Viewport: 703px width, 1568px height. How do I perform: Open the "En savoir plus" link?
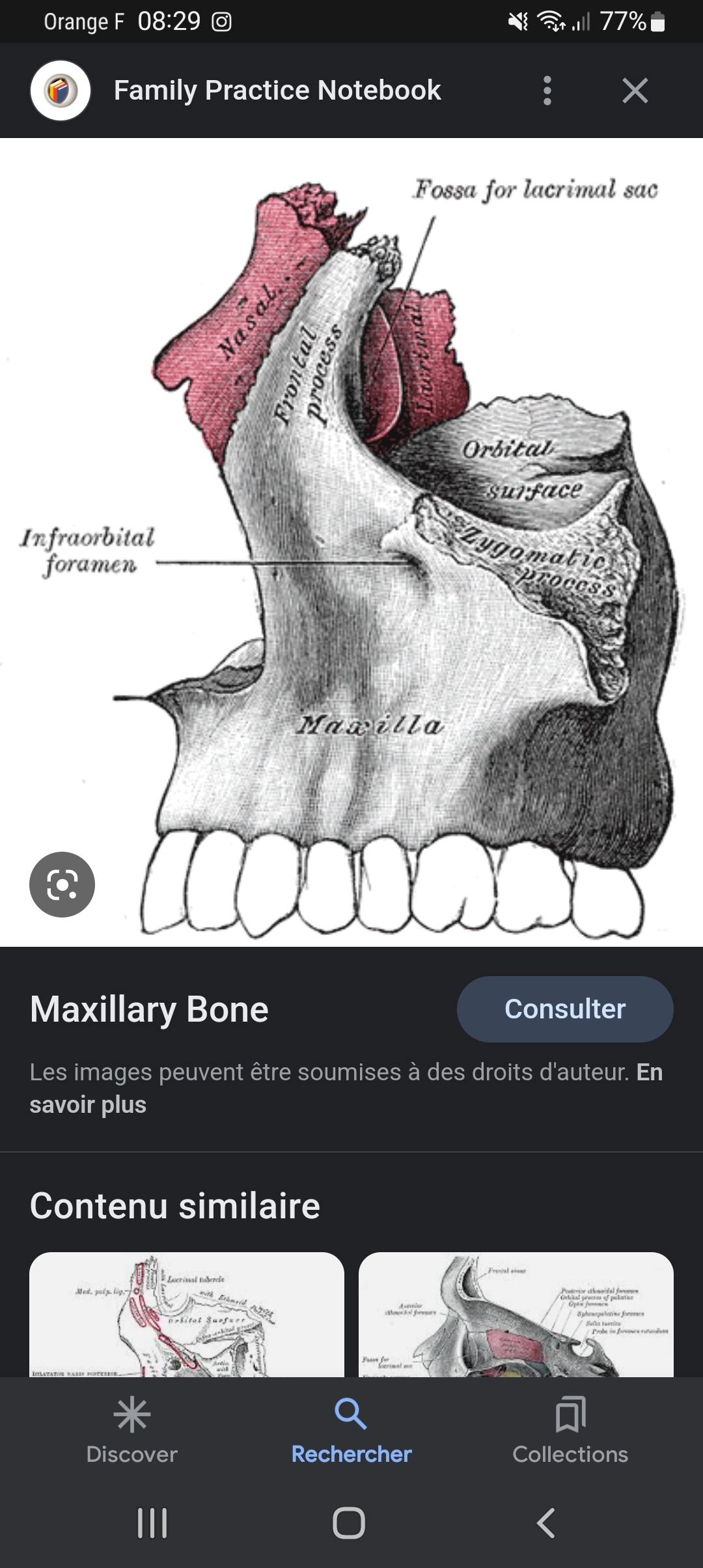tap(87, 1105)
